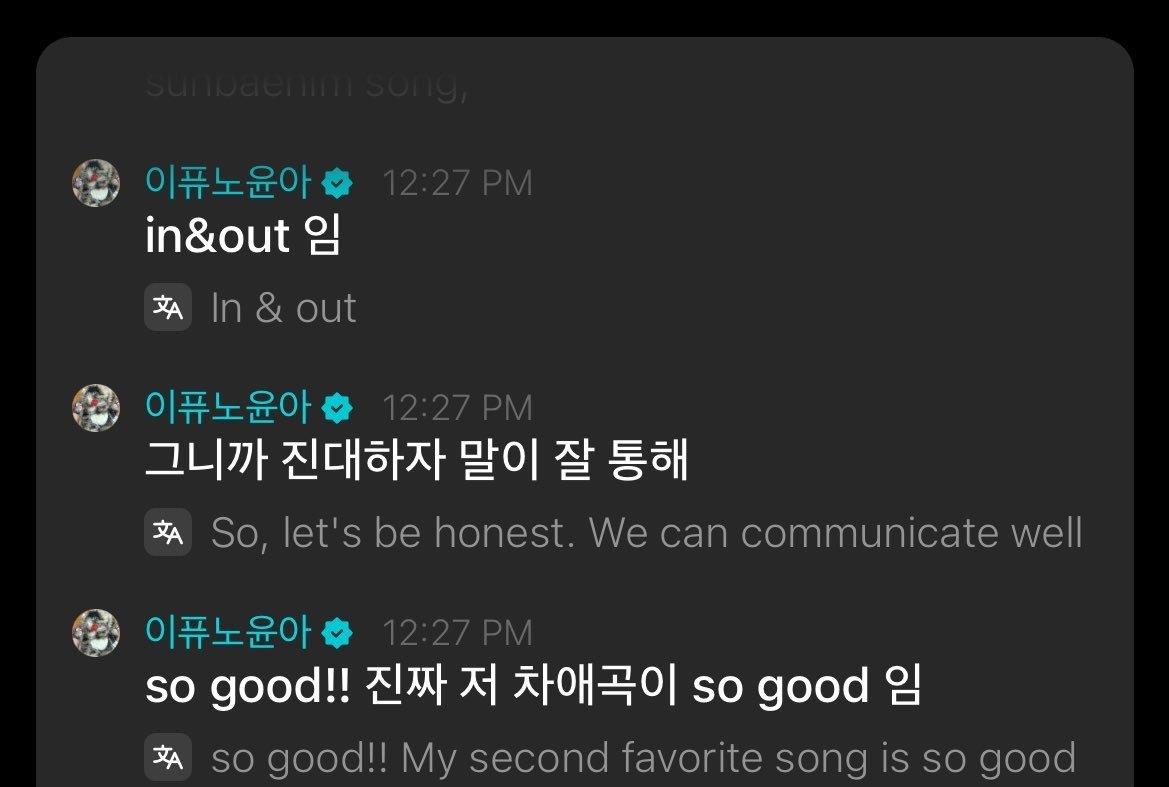Open the 이퓨노윤아 profile name above "그니까 진대하자"
The height and width of the screenshot is (787, 1169).
[x=229, y=408]
